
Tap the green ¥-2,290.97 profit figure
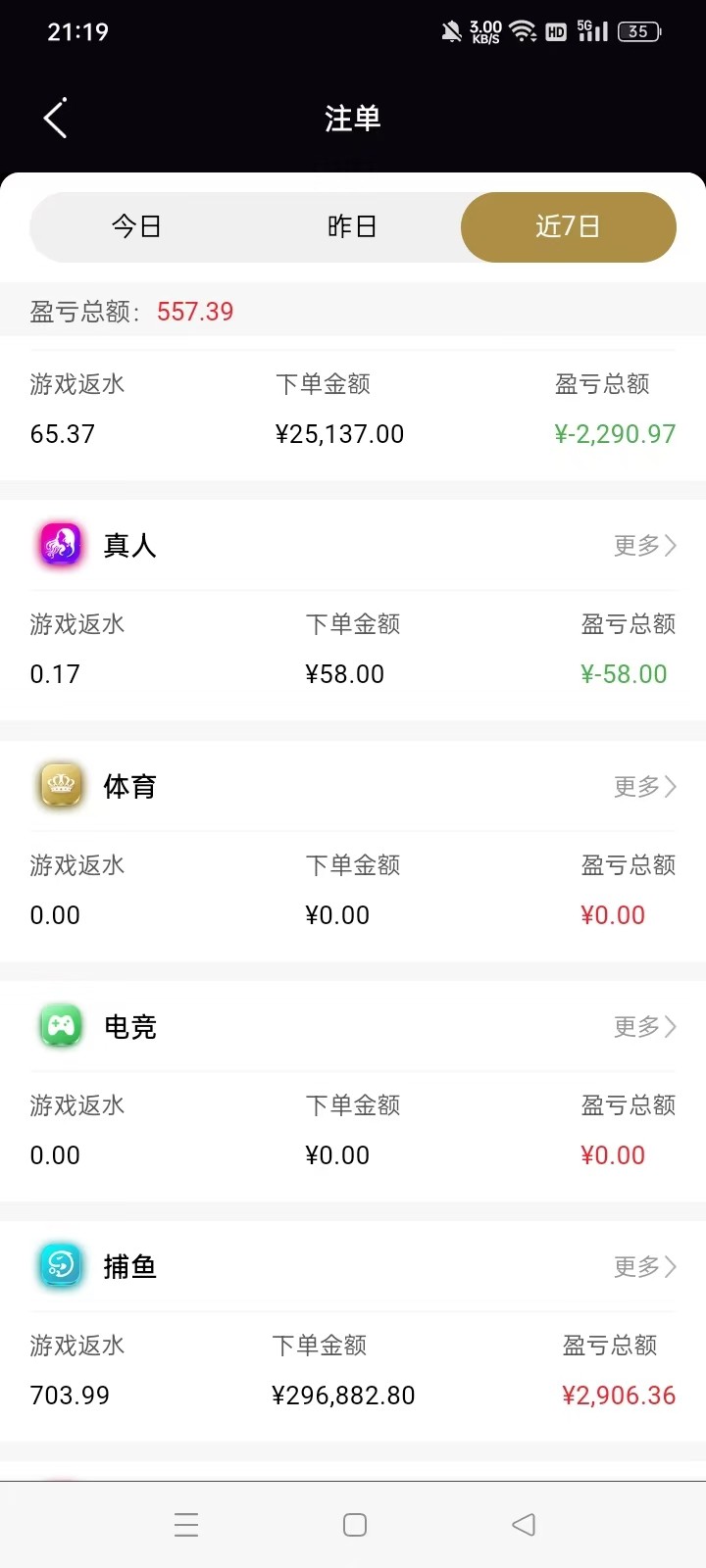(616, 433)
